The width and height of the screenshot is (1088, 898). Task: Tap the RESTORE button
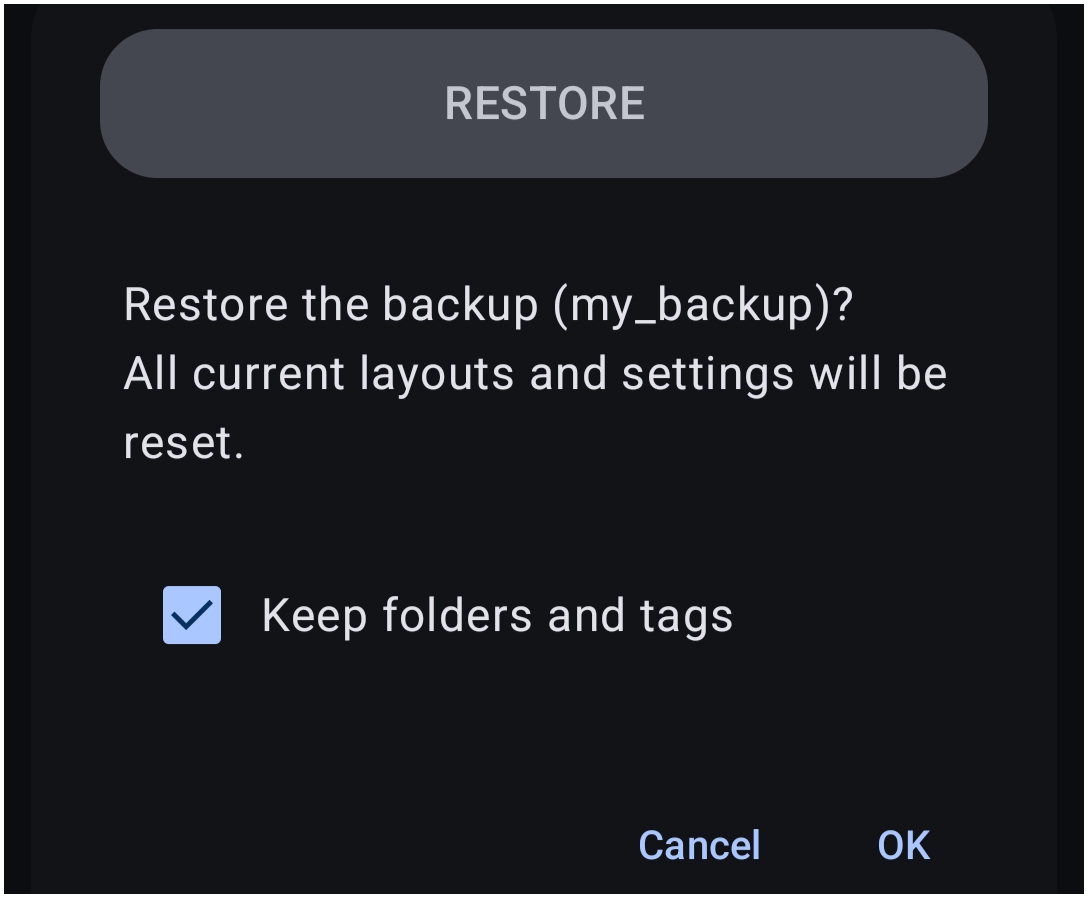point(544,103)
